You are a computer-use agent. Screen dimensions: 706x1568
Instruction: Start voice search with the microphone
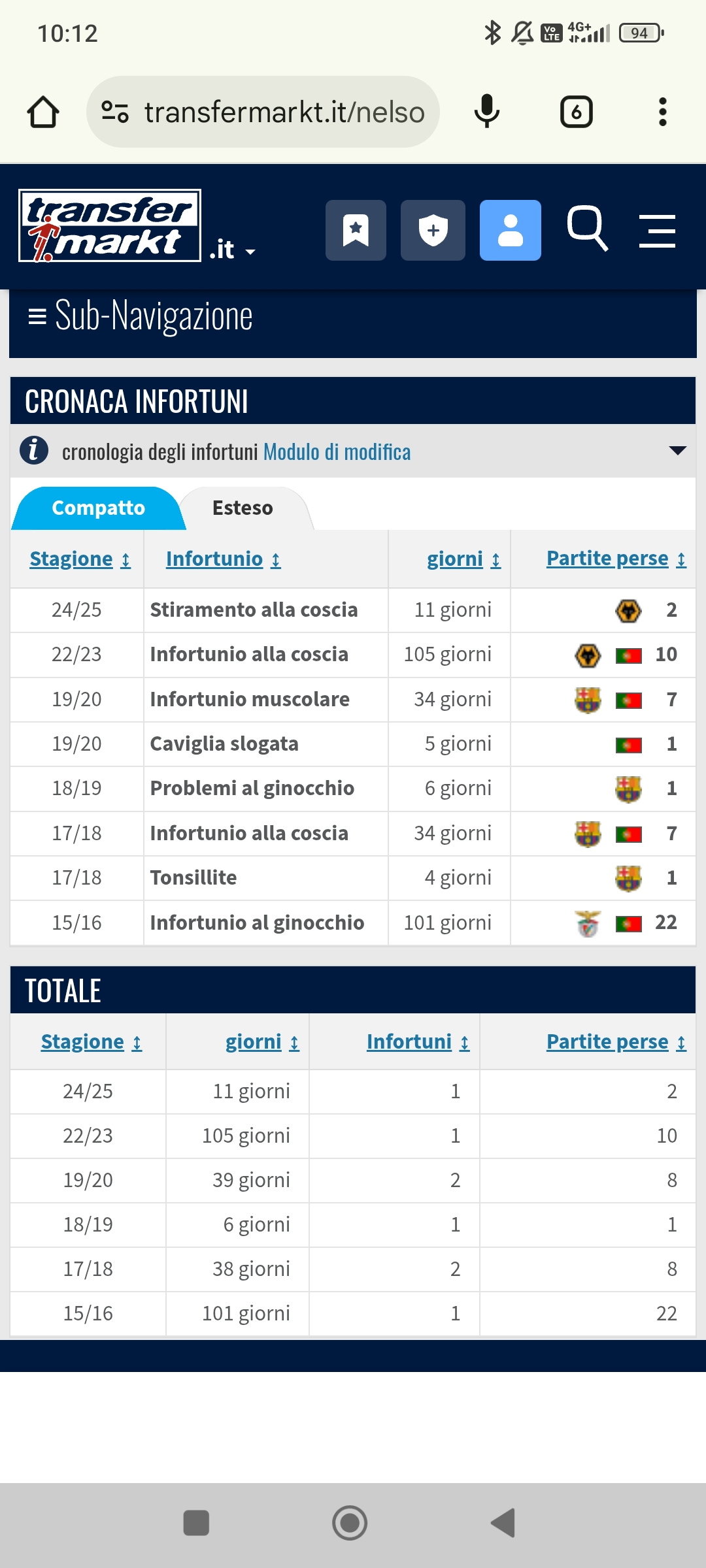click(x=486, y=112)
